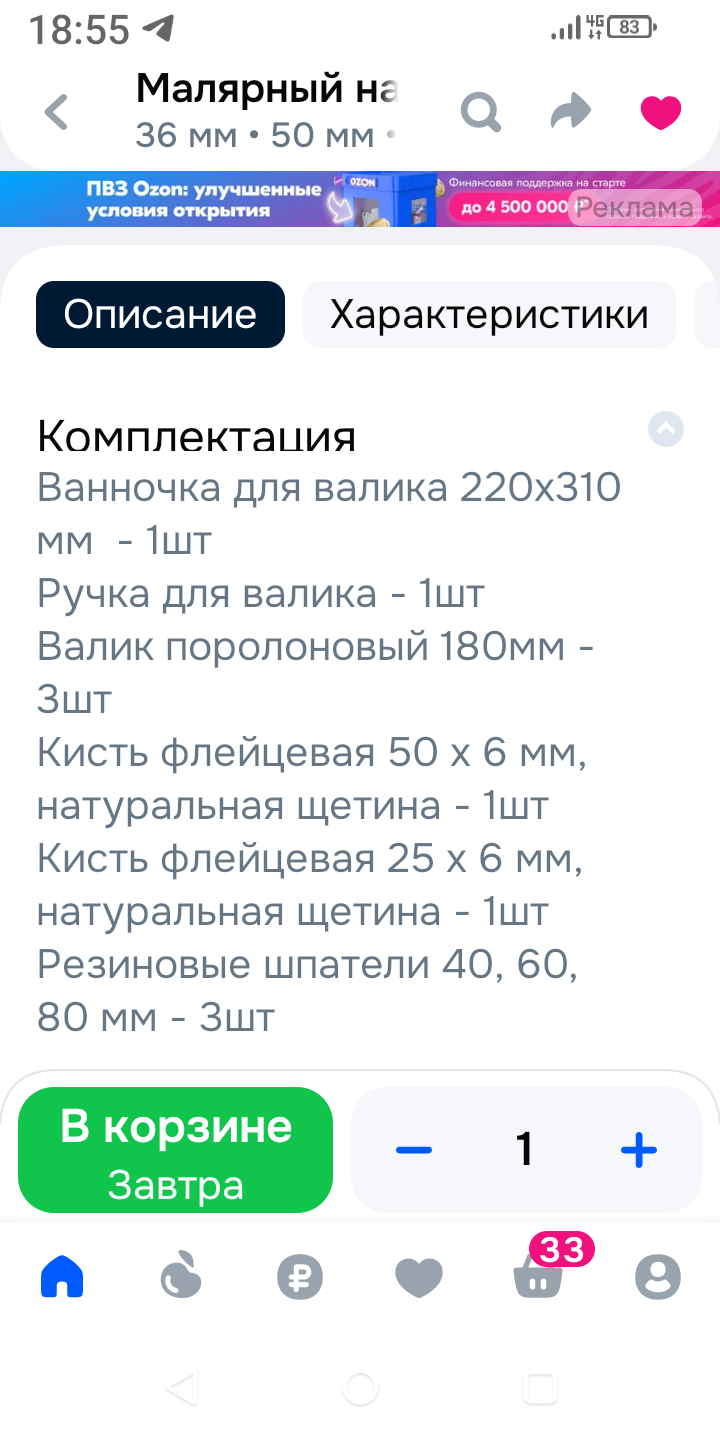Open the cart tab with 33 items
This screenshot has height=1440, width=720.
539,1277
